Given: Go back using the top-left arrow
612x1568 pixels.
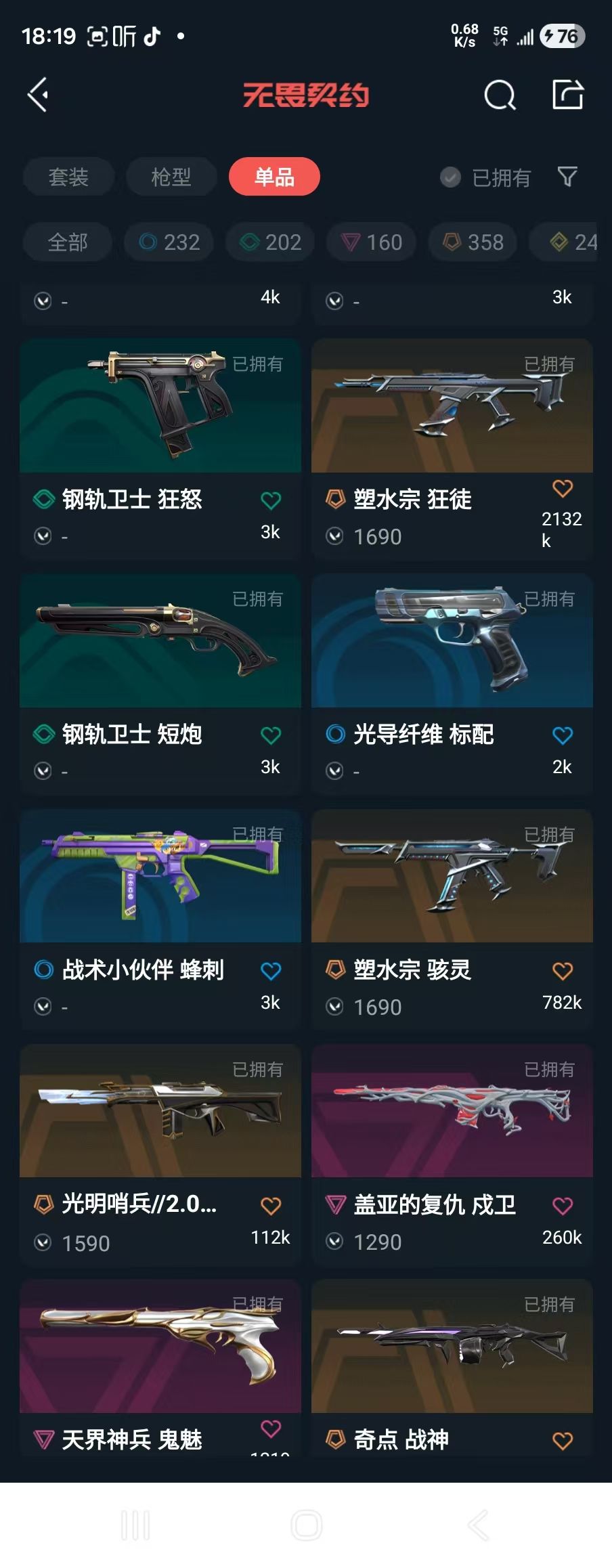Looking at the screenshot, I should pyautogui.click(x=38, y=95).
